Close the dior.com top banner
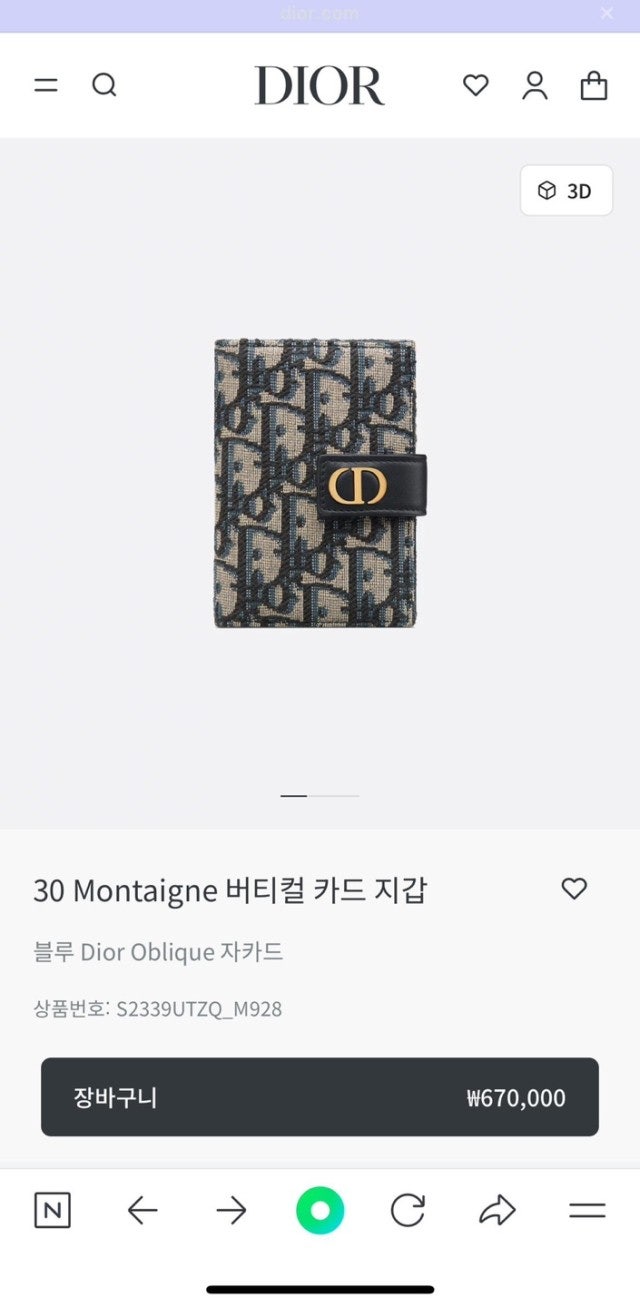The height and width of the screenshot is (1307, 640). tap(607, 14)
